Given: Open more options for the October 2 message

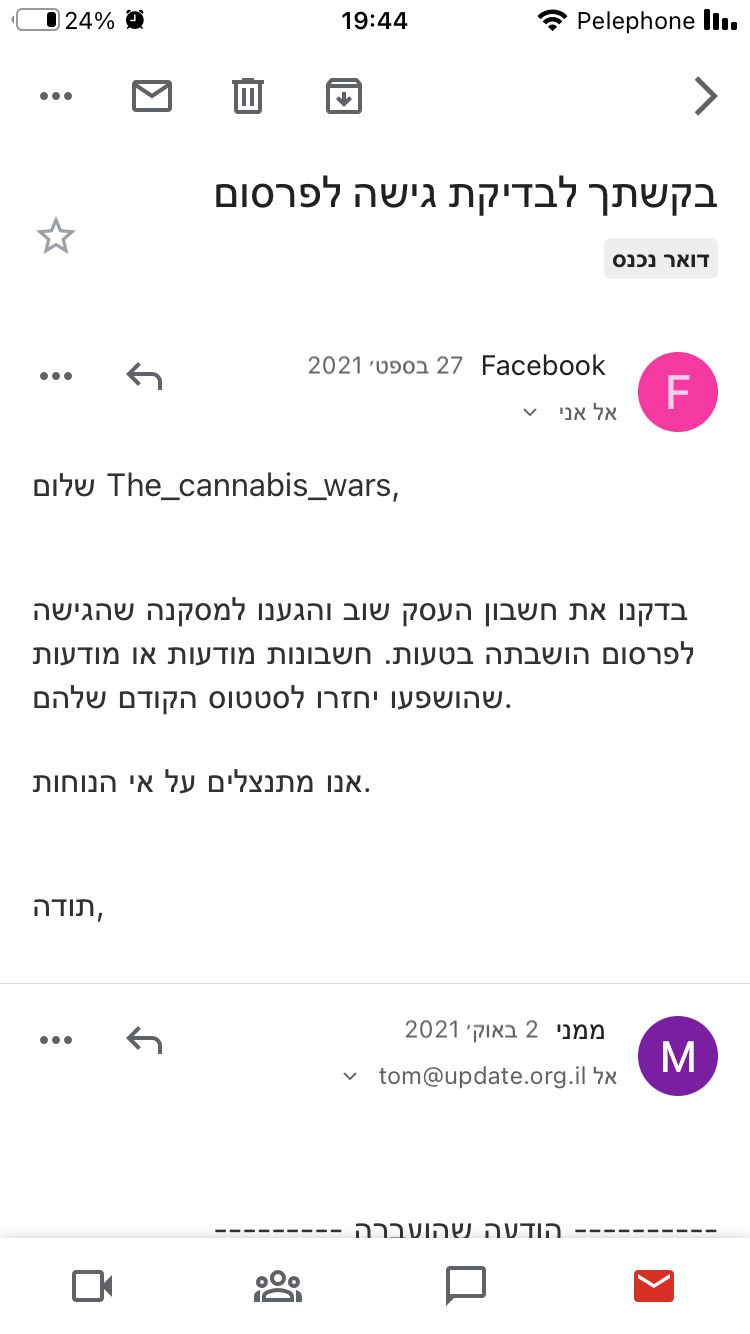Looking at the screenshot, I should [56, 1040].
